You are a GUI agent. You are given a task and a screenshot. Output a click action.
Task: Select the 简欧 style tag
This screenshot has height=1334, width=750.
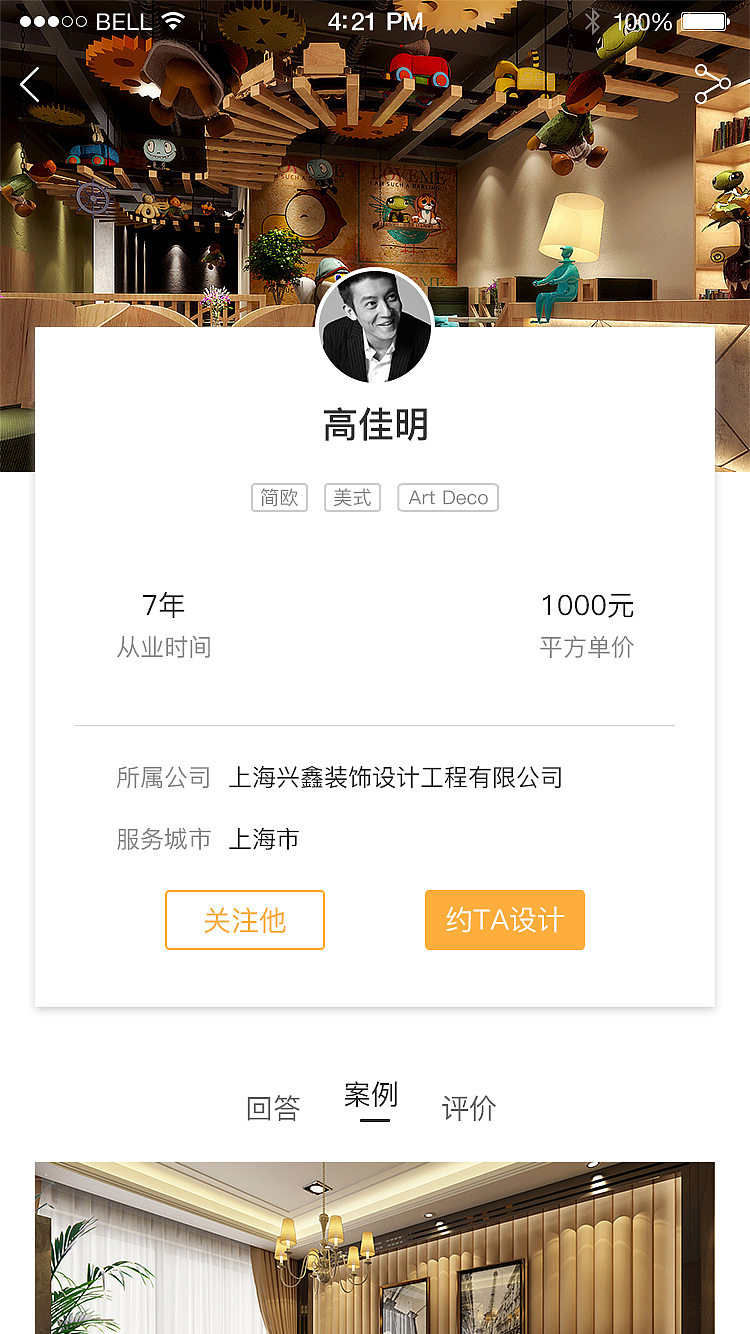tap(279, 497)
